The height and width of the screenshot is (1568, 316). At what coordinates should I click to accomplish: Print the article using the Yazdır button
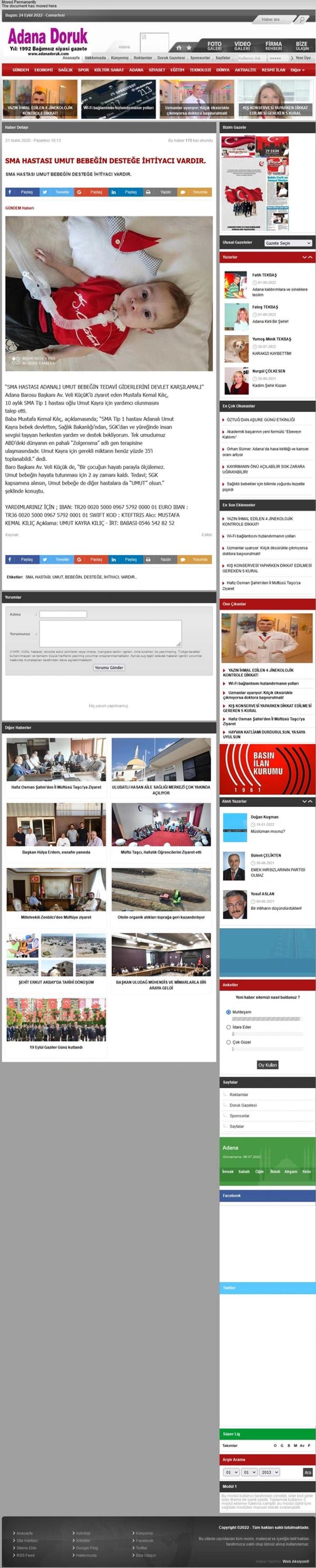pos(160,192)
